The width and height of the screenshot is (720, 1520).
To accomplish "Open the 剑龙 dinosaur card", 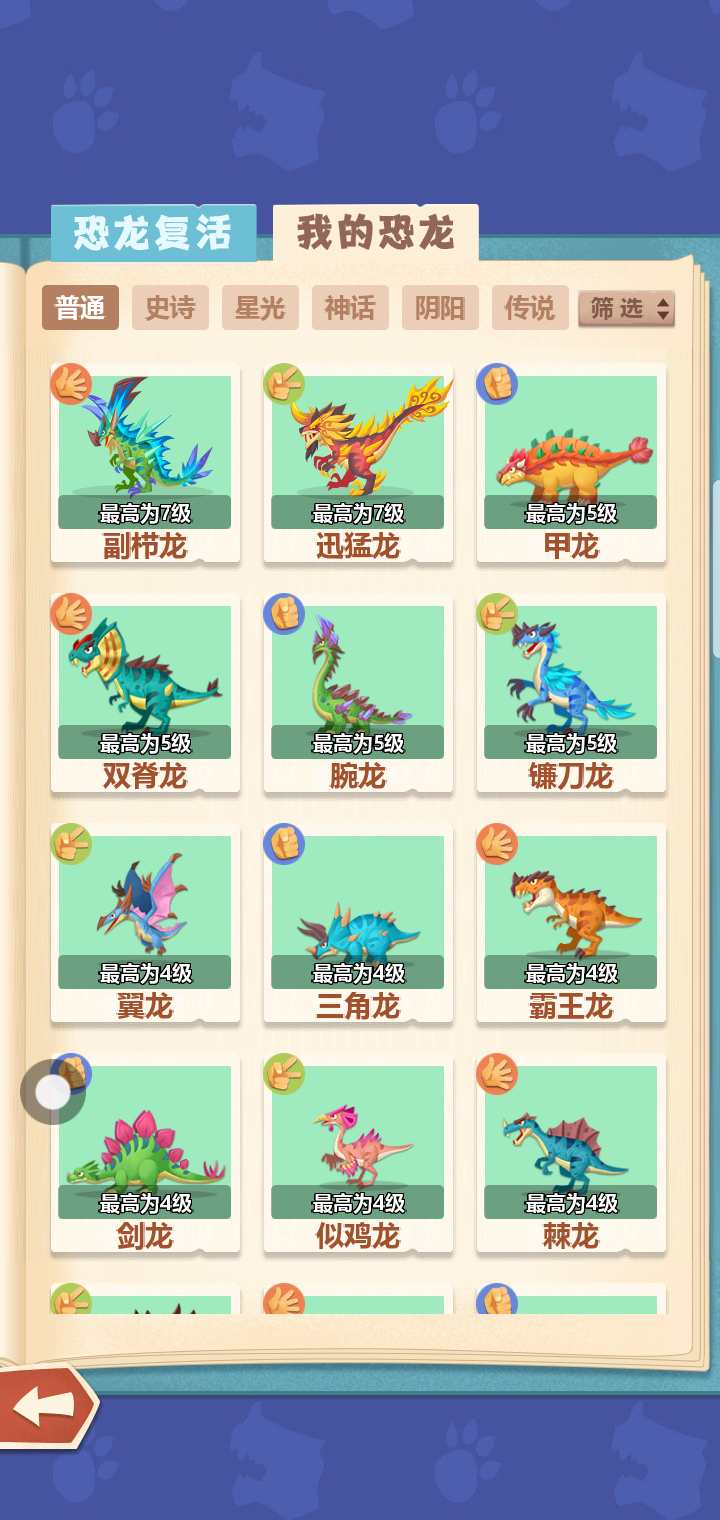I will (145, 1153).
